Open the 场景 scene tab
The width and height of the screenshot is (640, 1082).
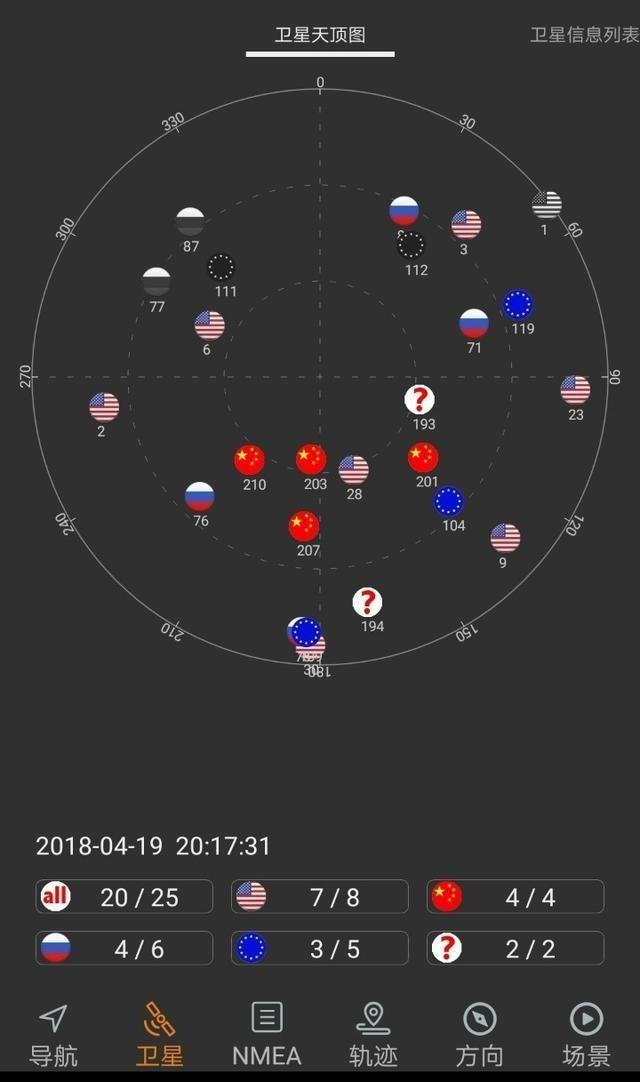[586, 1035]
